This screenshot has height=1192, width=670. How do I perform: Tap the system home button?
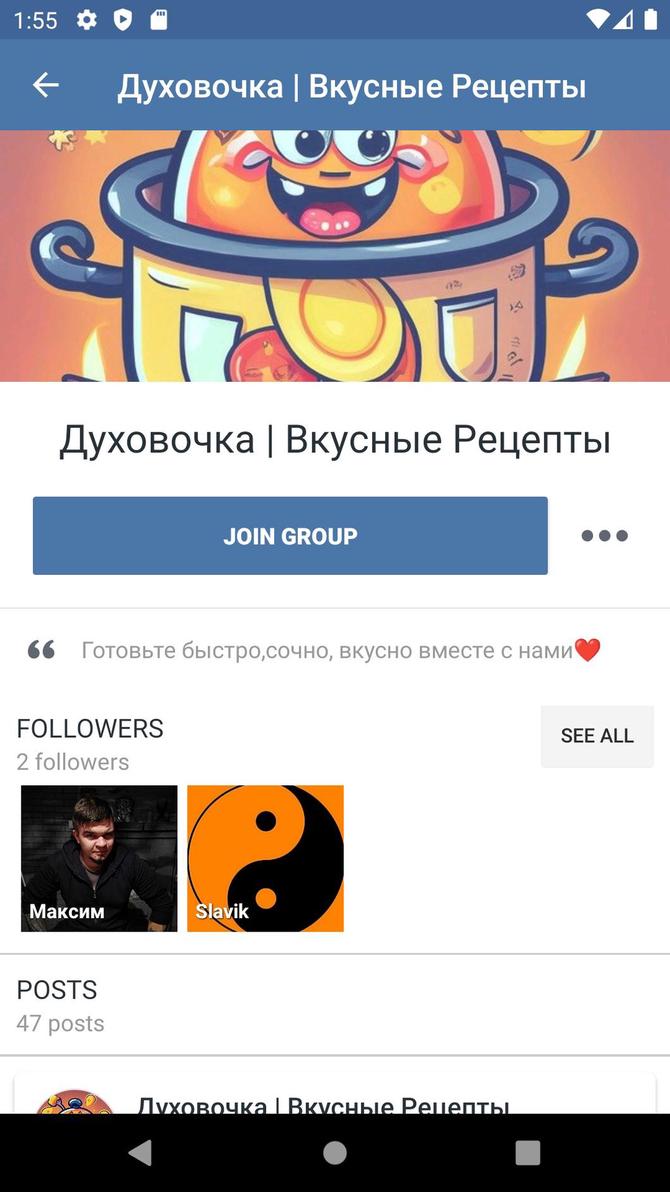coord(335,1153)
